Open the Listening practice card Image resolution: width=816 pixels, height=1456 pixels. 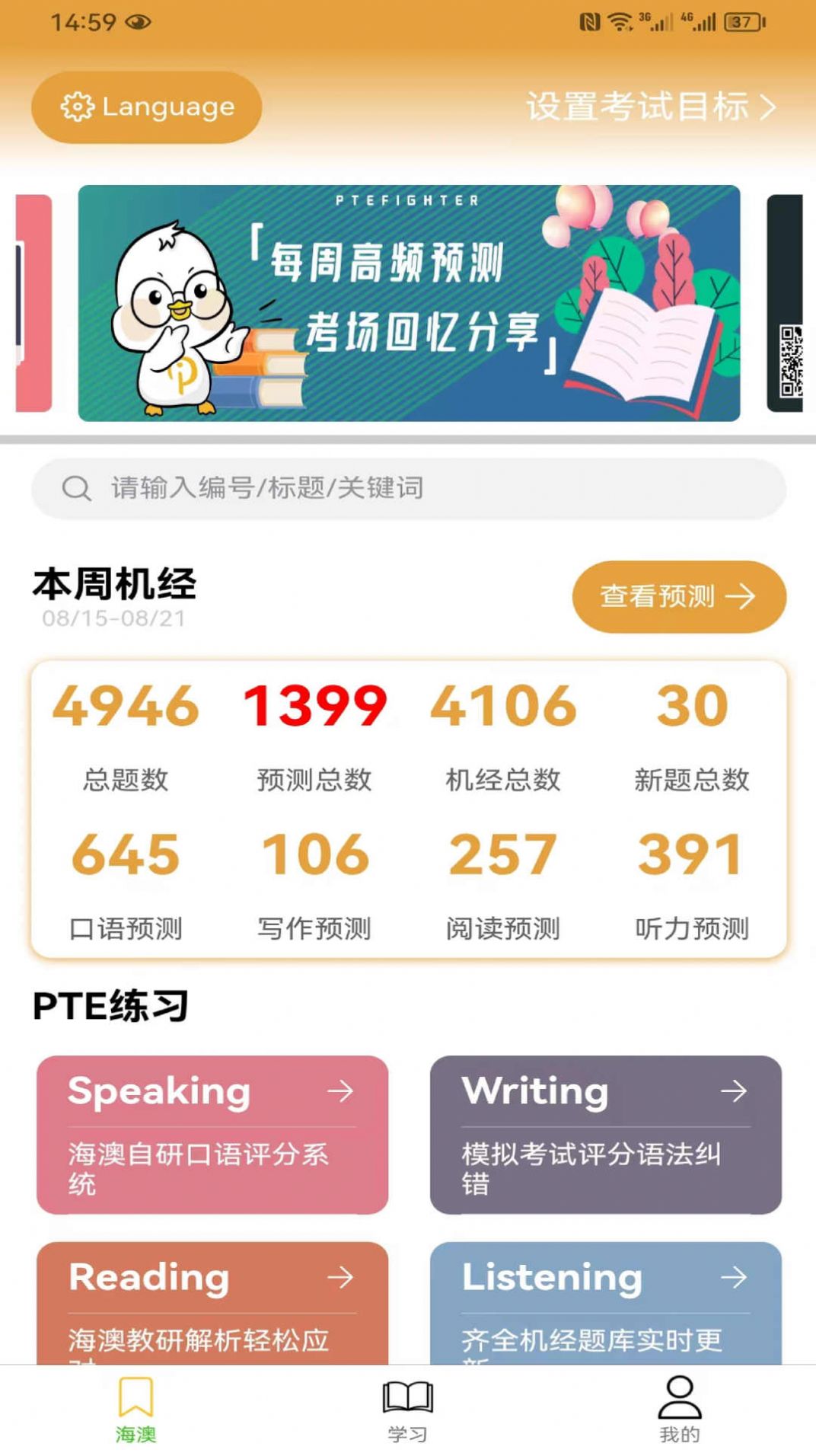click(605, 1302)
